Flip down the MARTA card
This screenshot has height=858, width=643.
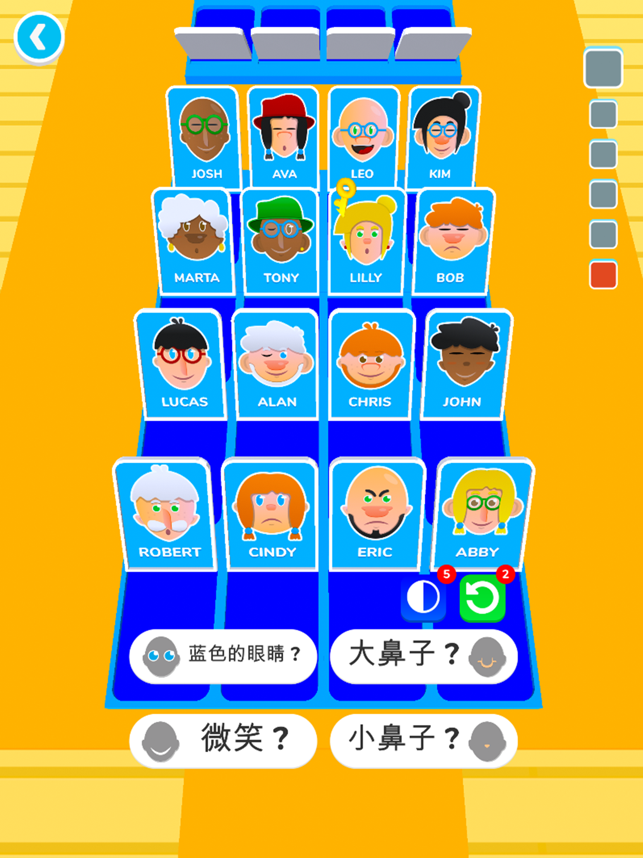click(x=196, y=241)
